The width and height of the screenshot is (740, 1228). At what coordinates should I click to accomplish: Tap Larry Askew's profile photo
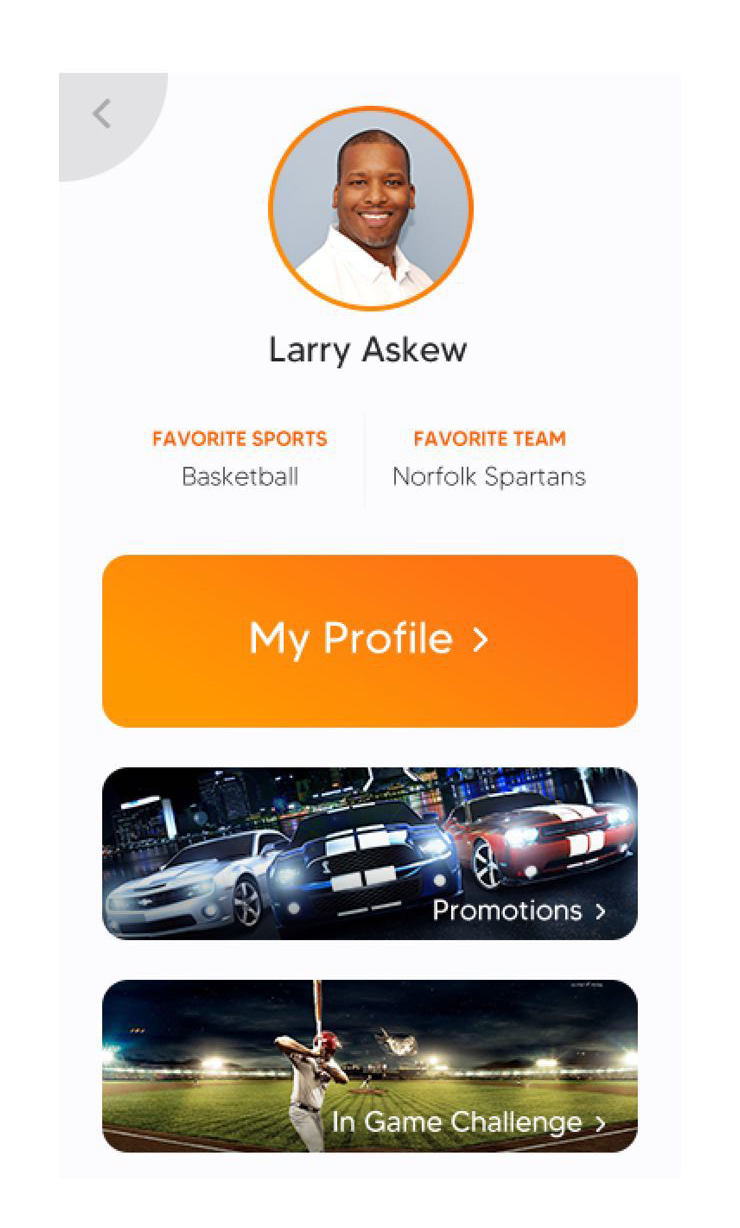[370, 209]
